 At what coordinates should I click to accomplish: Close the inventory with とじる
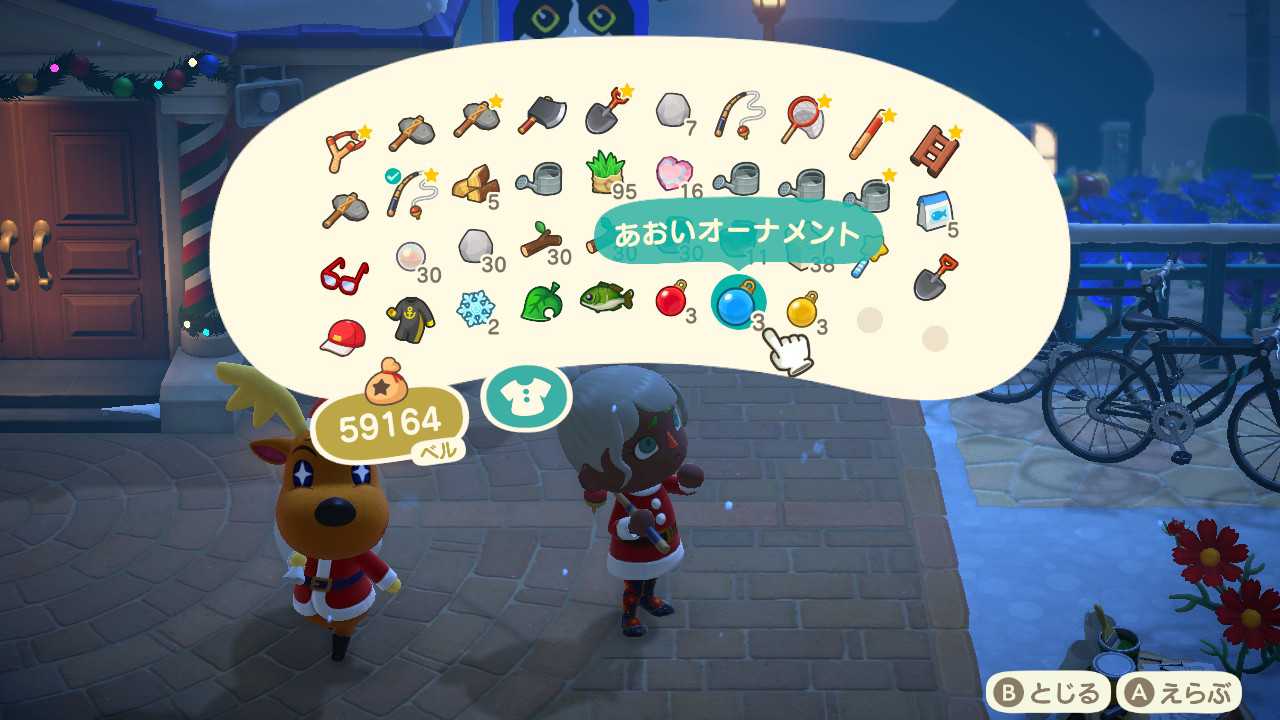[x=1047, y=693]
